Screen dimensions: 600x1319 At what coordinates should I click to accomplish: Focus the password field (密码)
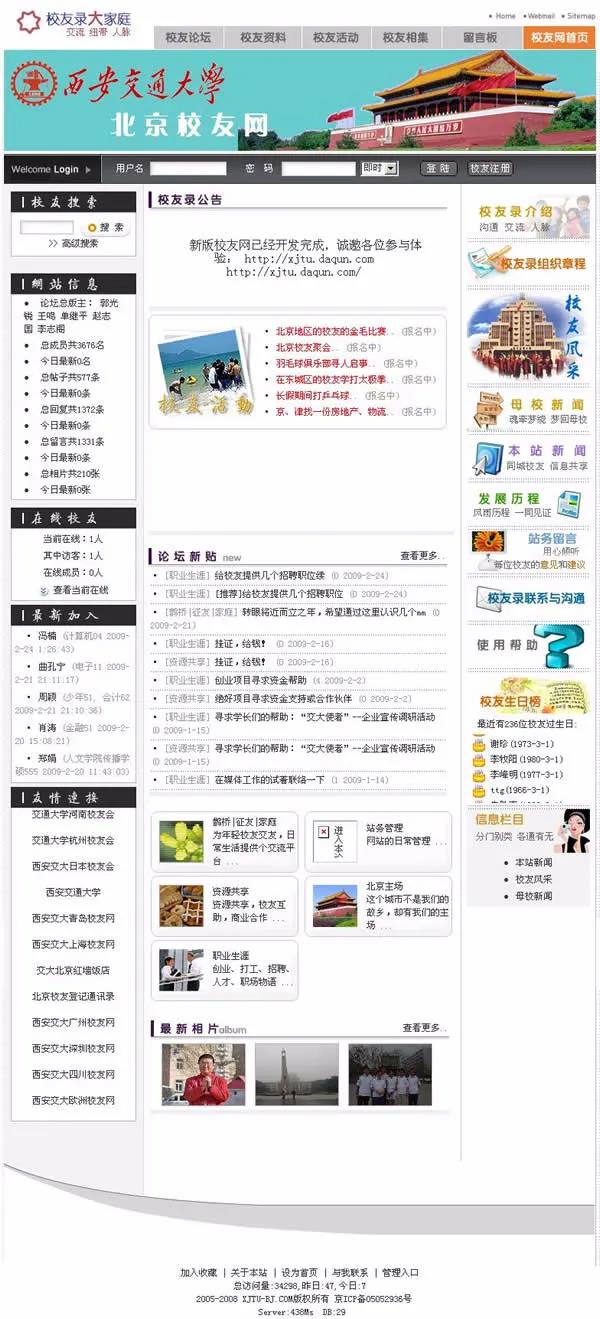coord(318,169)
